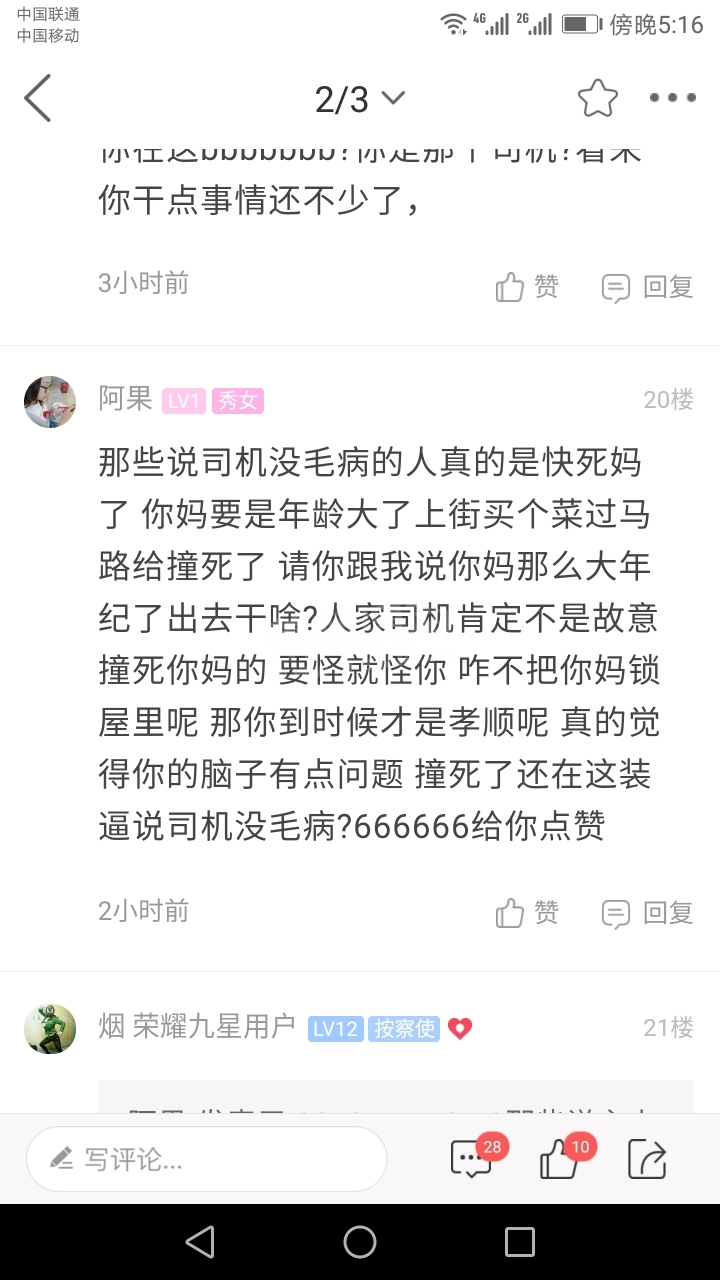720x1280 pixels.
Task: Reply to the comment posted 3小时前
Action: [x=647, y=287]
